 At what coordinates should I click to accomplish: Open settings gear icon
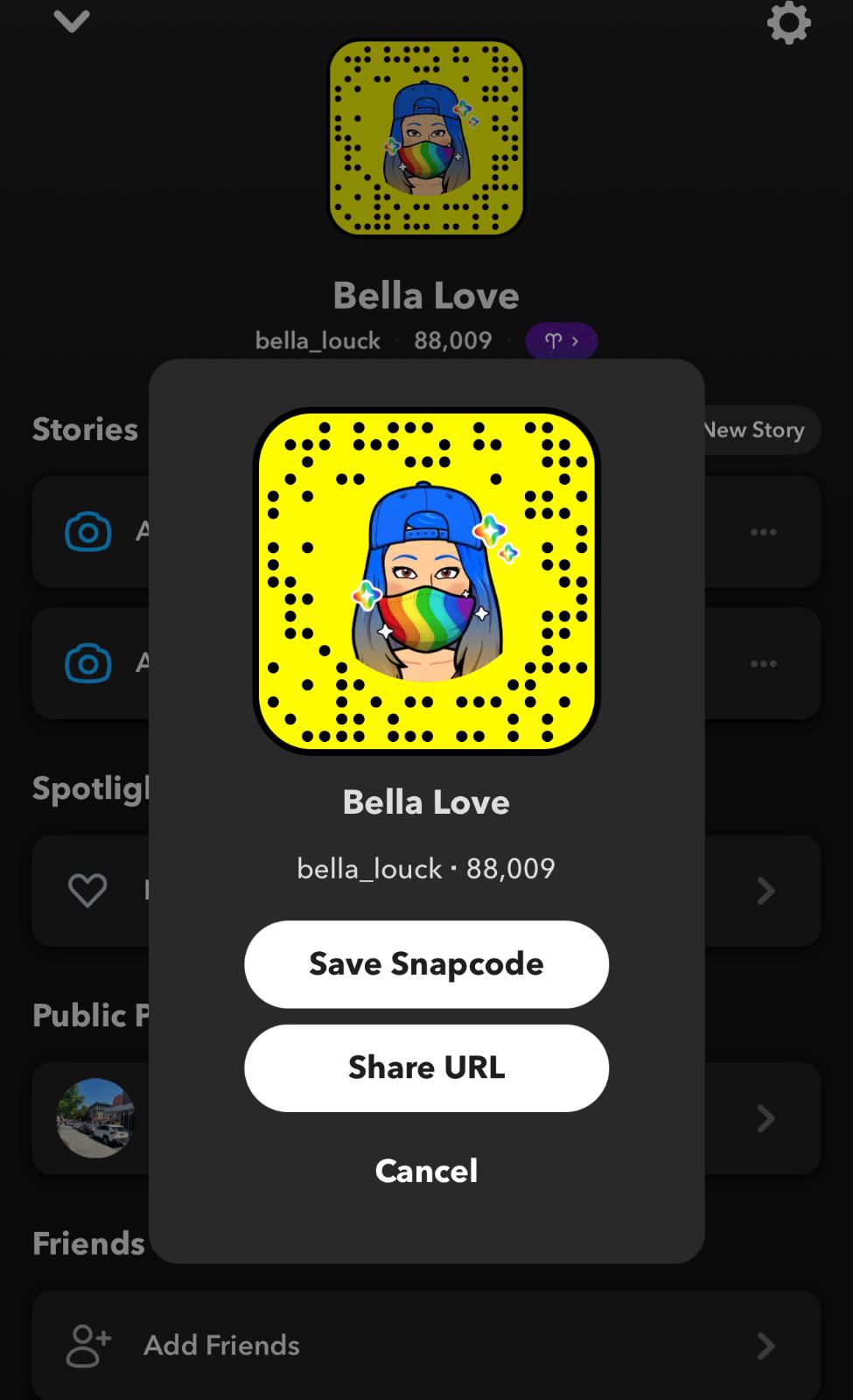pos(788,23)
